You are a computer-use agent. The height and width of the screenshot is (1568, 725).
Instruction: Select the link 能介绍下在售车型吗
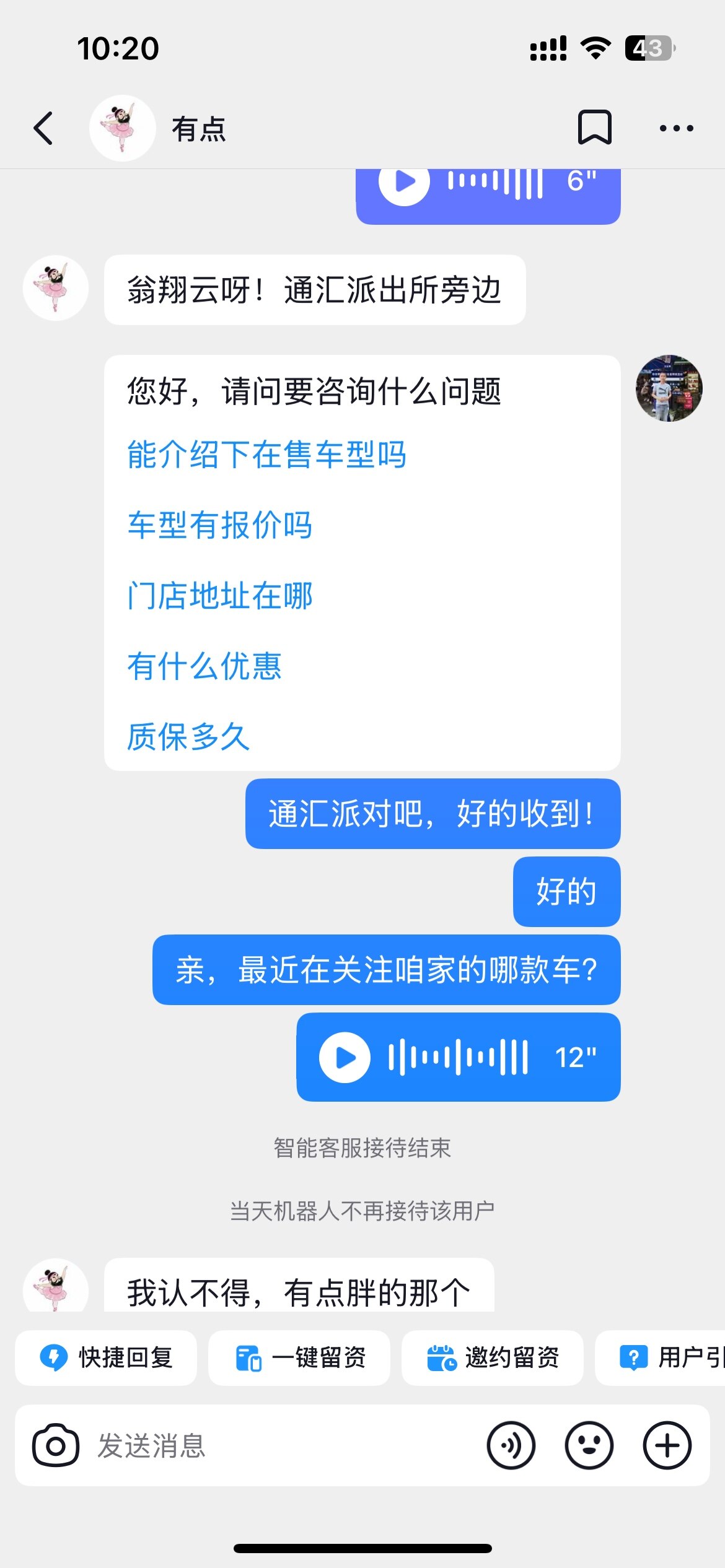click(266, 455)
